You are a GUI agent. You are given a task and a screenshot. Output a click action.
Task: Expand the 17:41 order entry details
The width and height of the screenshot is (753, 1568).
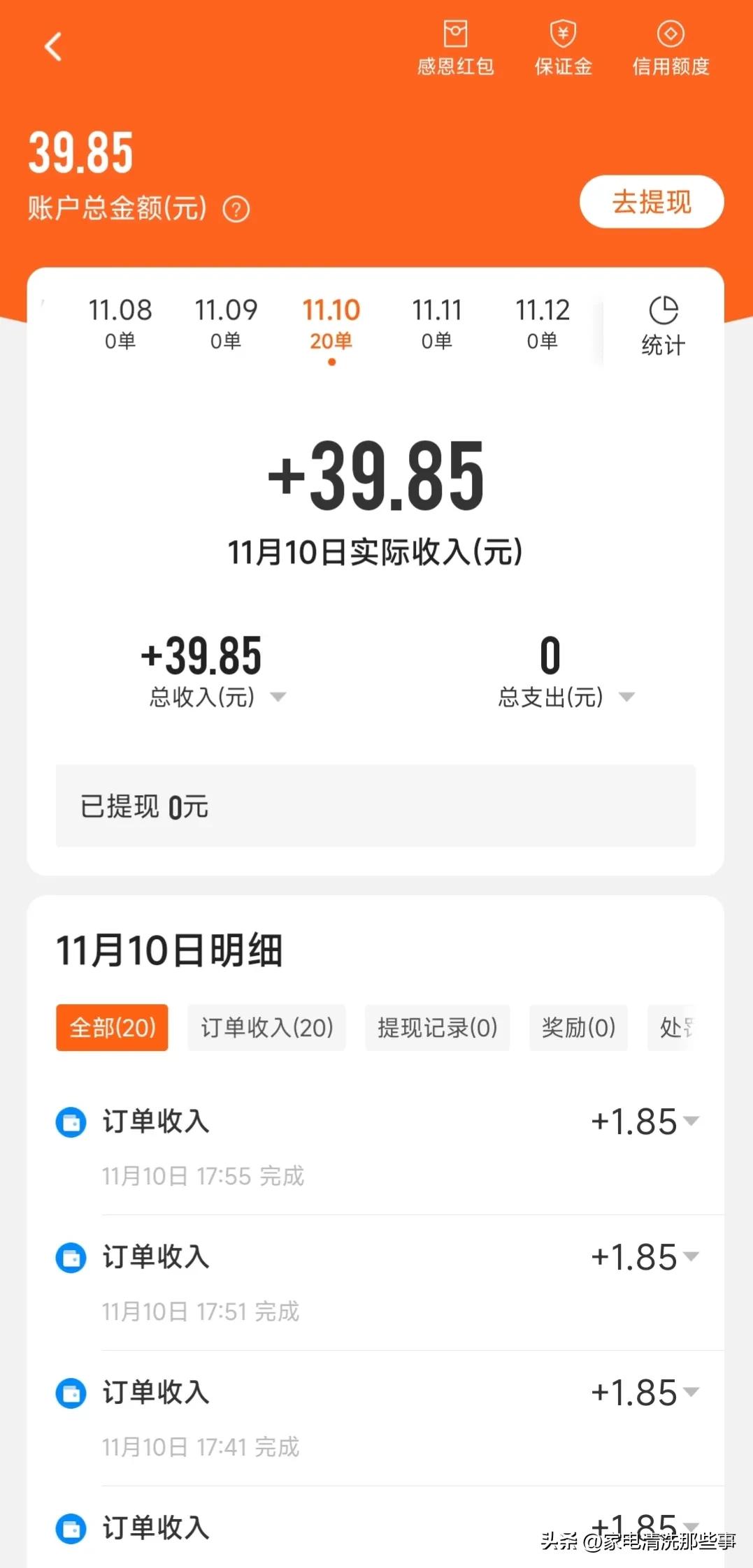pos(693,1392)
